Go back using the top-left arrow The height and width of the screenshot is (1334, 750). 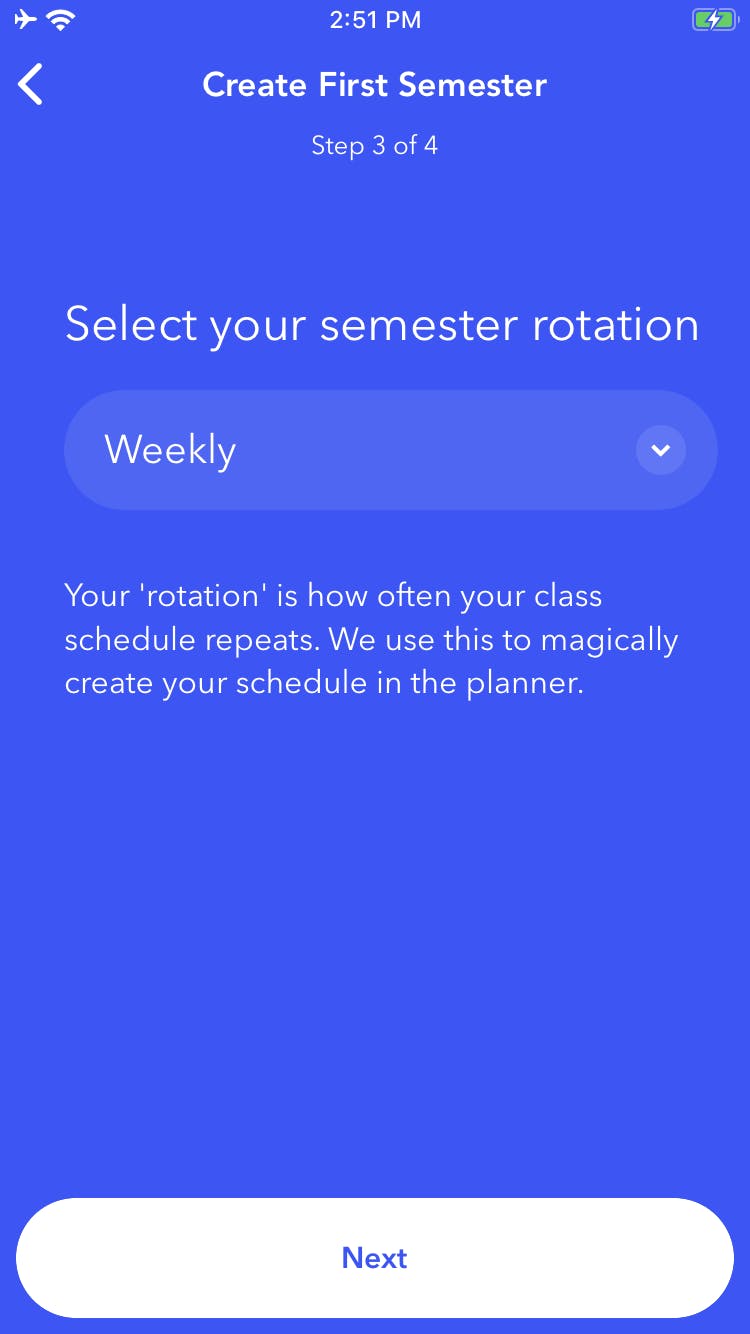(31, 85)
